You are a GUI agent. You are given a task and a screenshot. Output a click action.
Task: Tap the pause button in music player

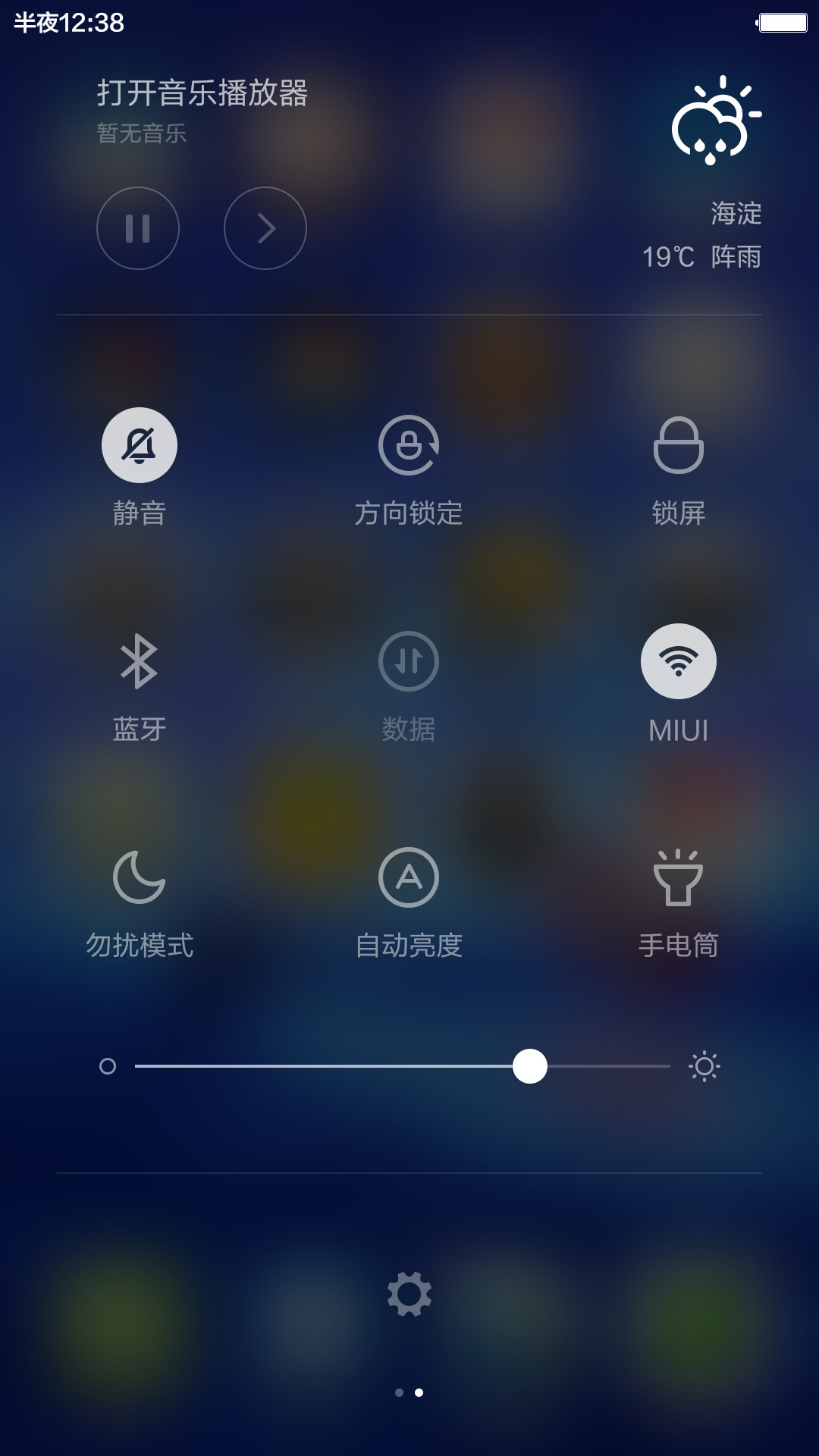click(138, 228)
